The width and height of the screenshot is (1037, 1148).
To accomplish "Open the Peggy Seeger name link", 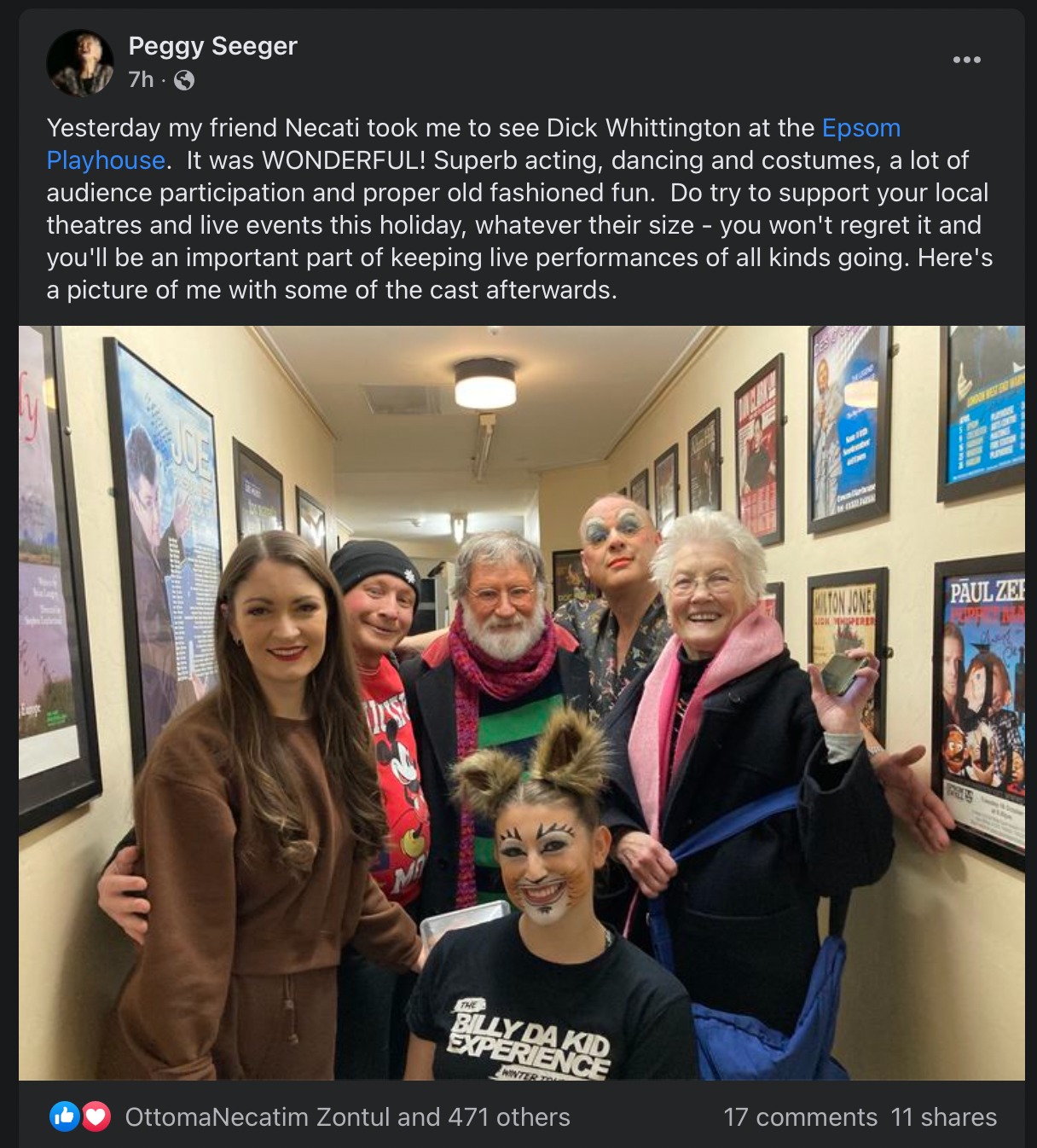I will (212, 46).
